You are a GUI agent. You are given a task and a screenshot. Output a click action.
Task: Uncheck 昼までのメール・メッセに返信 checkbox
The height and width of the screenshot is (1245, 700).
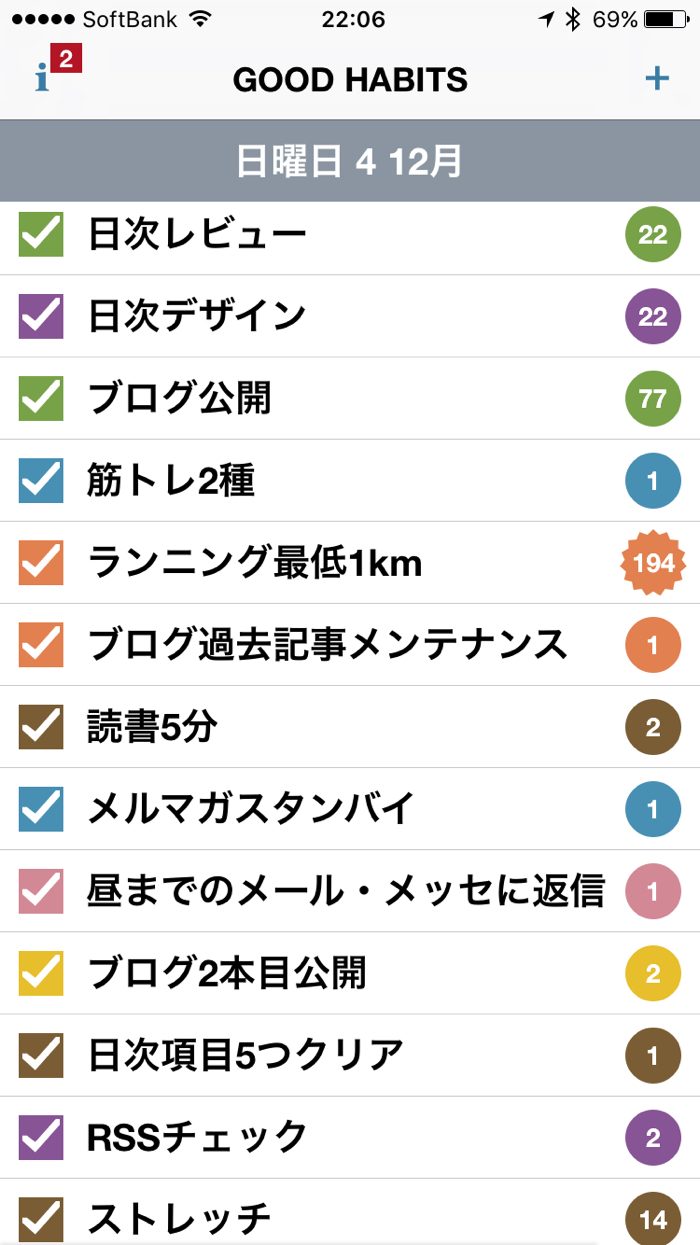click(x=41, y=891)
